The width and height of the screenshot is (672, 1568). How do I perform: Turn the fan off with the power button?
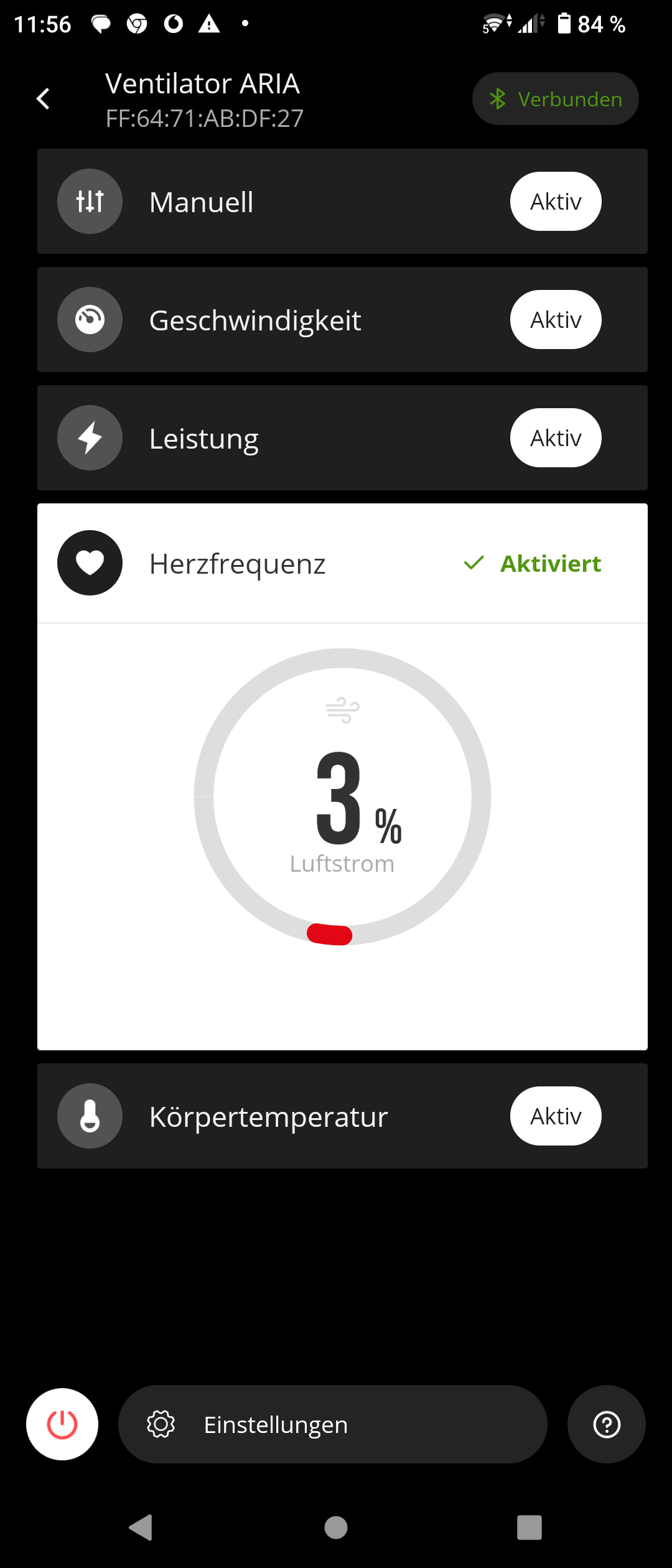click(x=62, y=1424)
